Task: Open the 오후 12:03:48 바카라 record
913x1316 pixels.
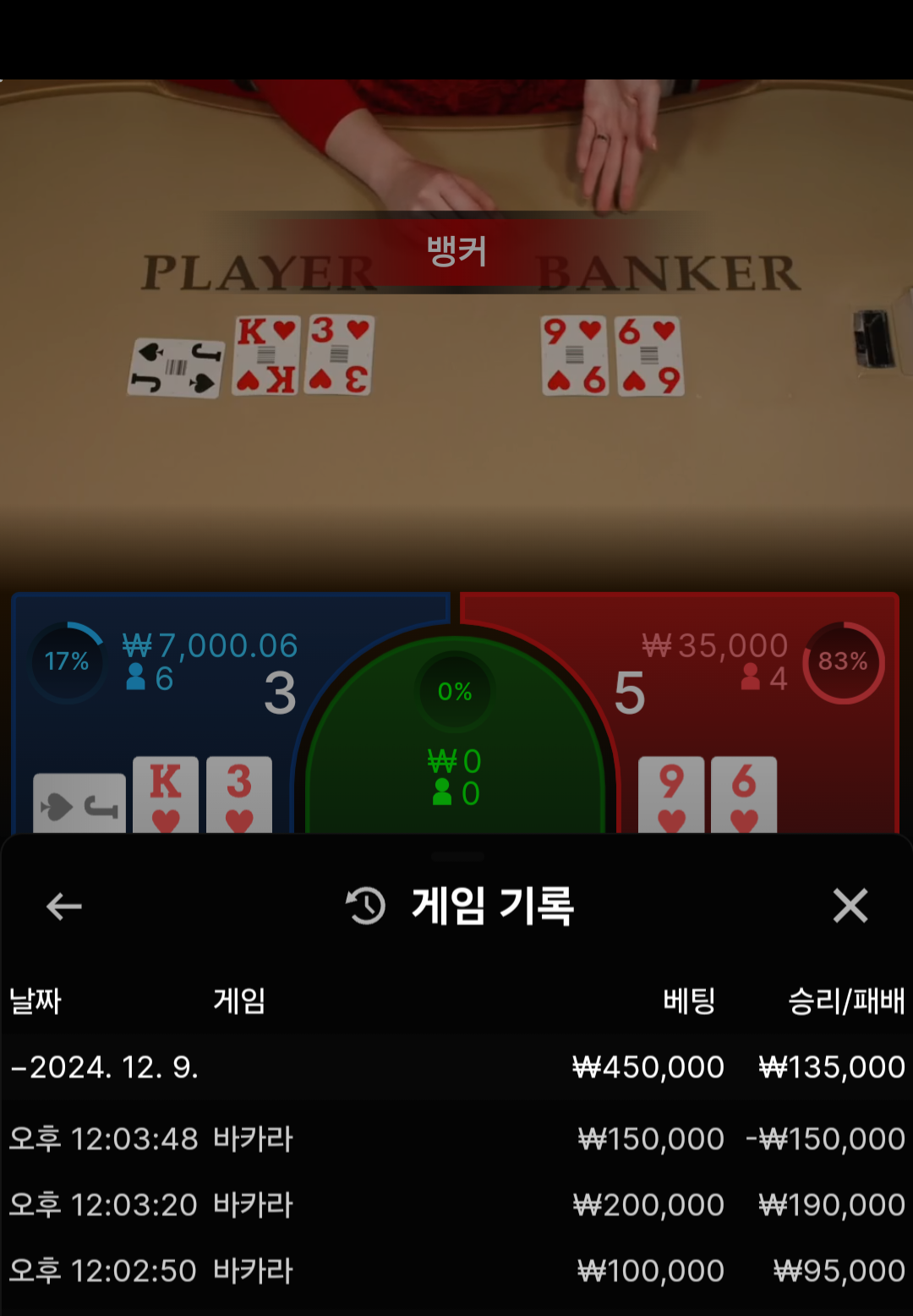Action: click(456, 1139)
